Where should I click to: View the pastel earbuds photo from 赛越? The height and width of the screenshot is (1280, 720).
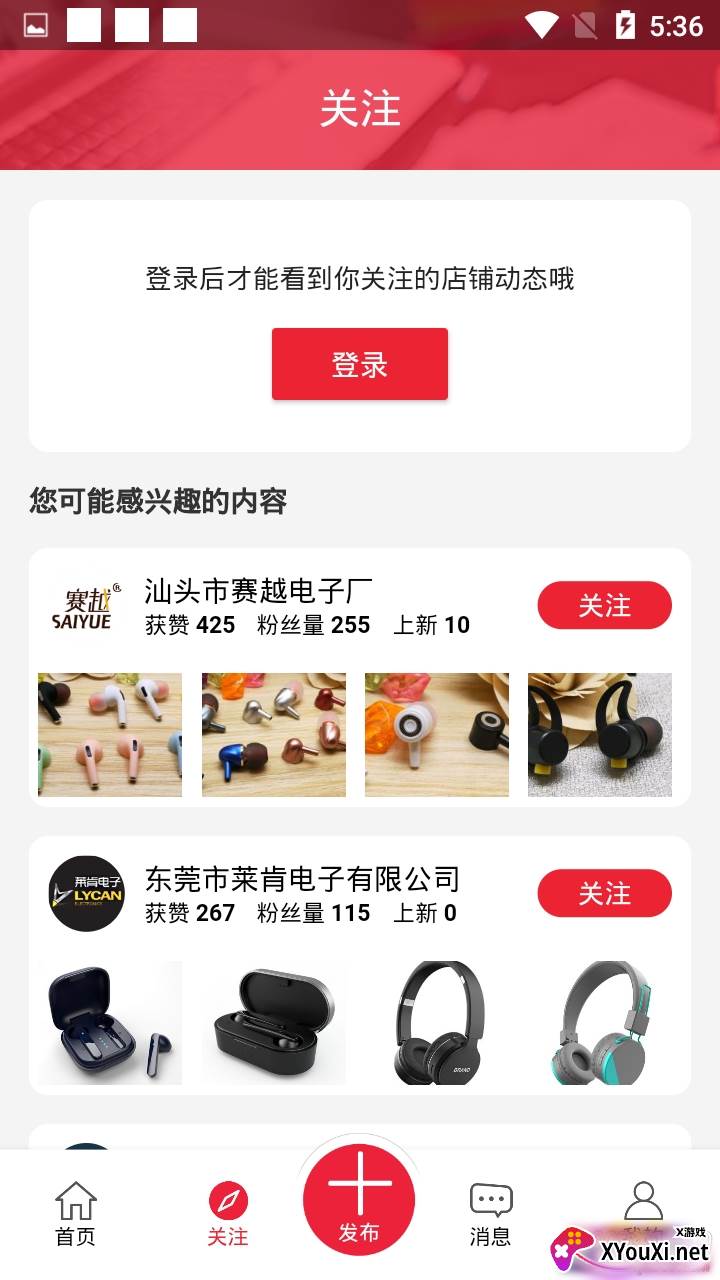[110, 735]
